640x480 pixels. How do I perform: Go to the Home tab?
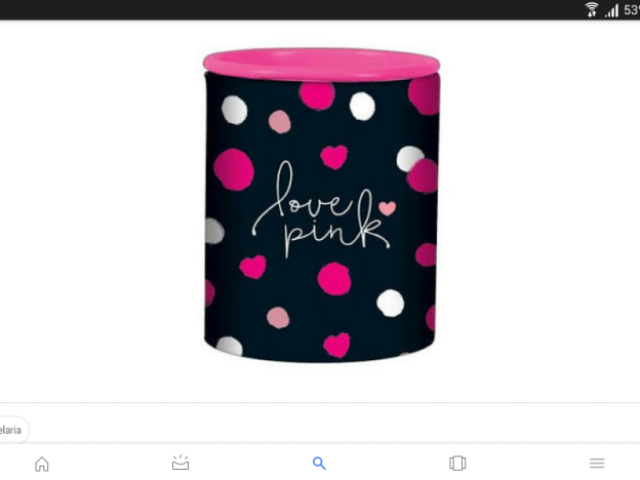click(41, 463)
